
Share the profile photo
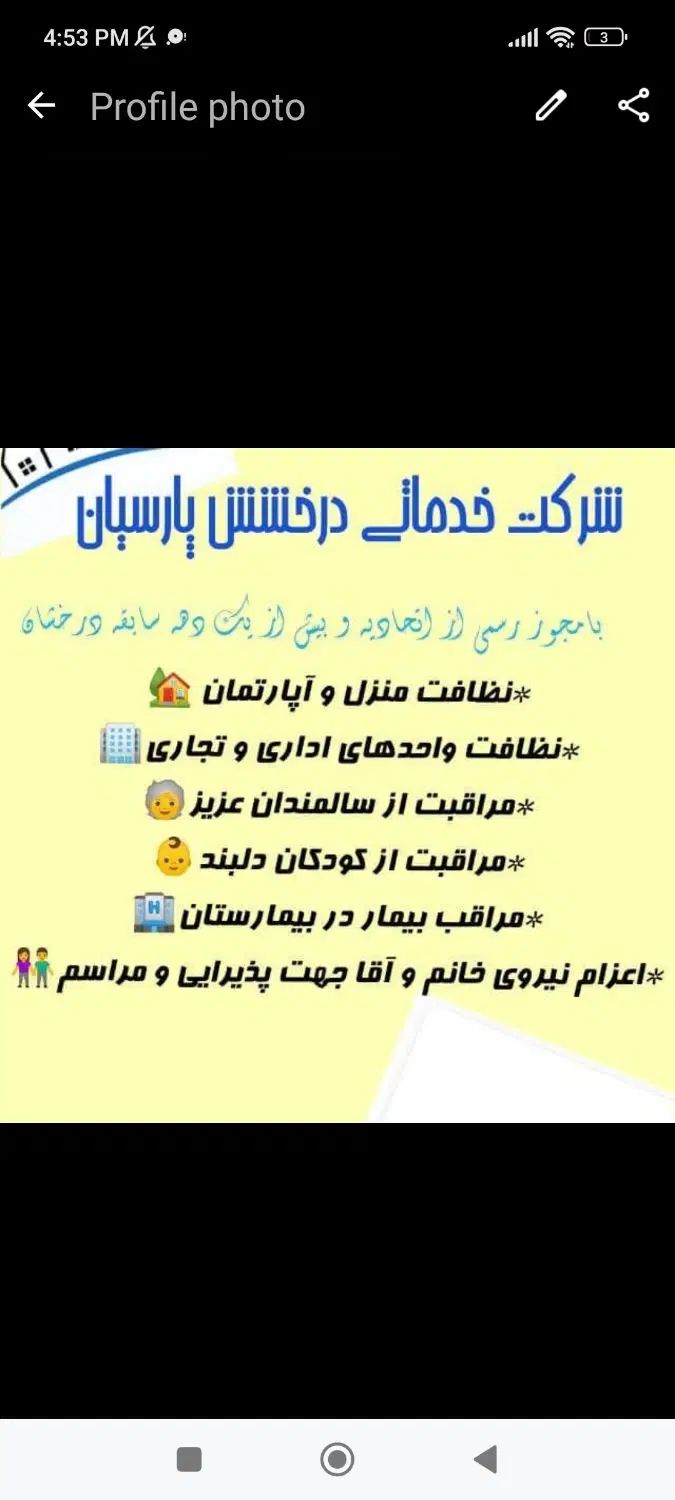point(634,106)
